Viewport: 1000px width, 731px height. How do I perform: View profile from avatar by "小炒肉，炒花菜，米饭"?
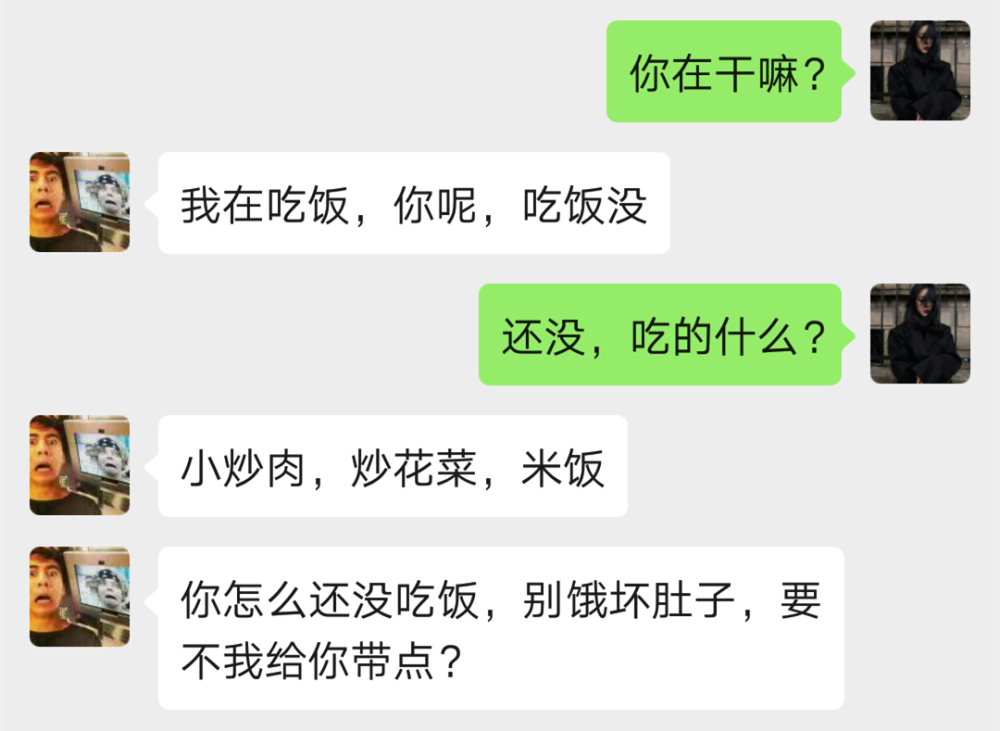click(79, 465)
